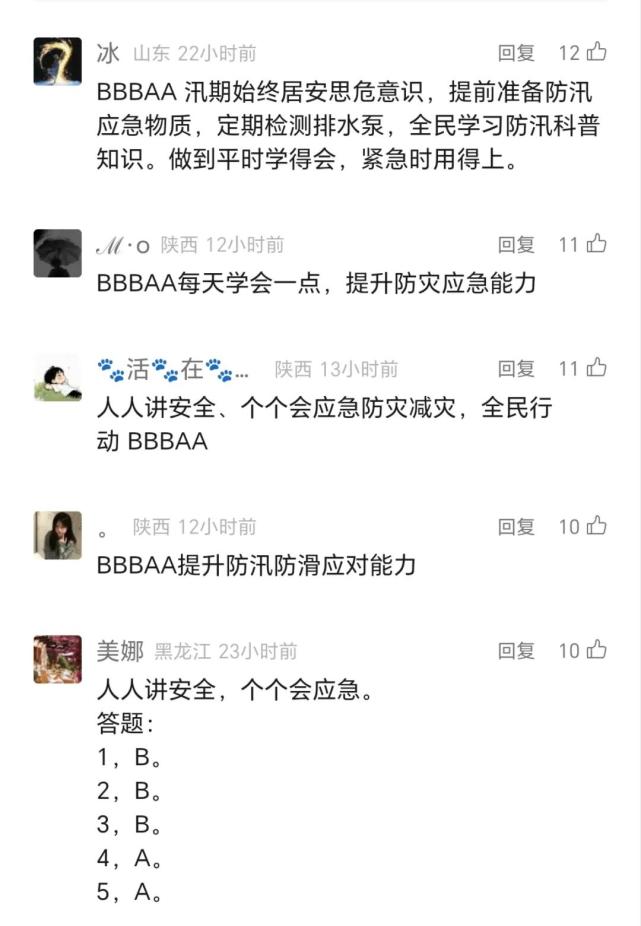The image size is (641, 926).
Task: Open 活在's avatar
Action: pyautogui.click(x=57, y=378)
